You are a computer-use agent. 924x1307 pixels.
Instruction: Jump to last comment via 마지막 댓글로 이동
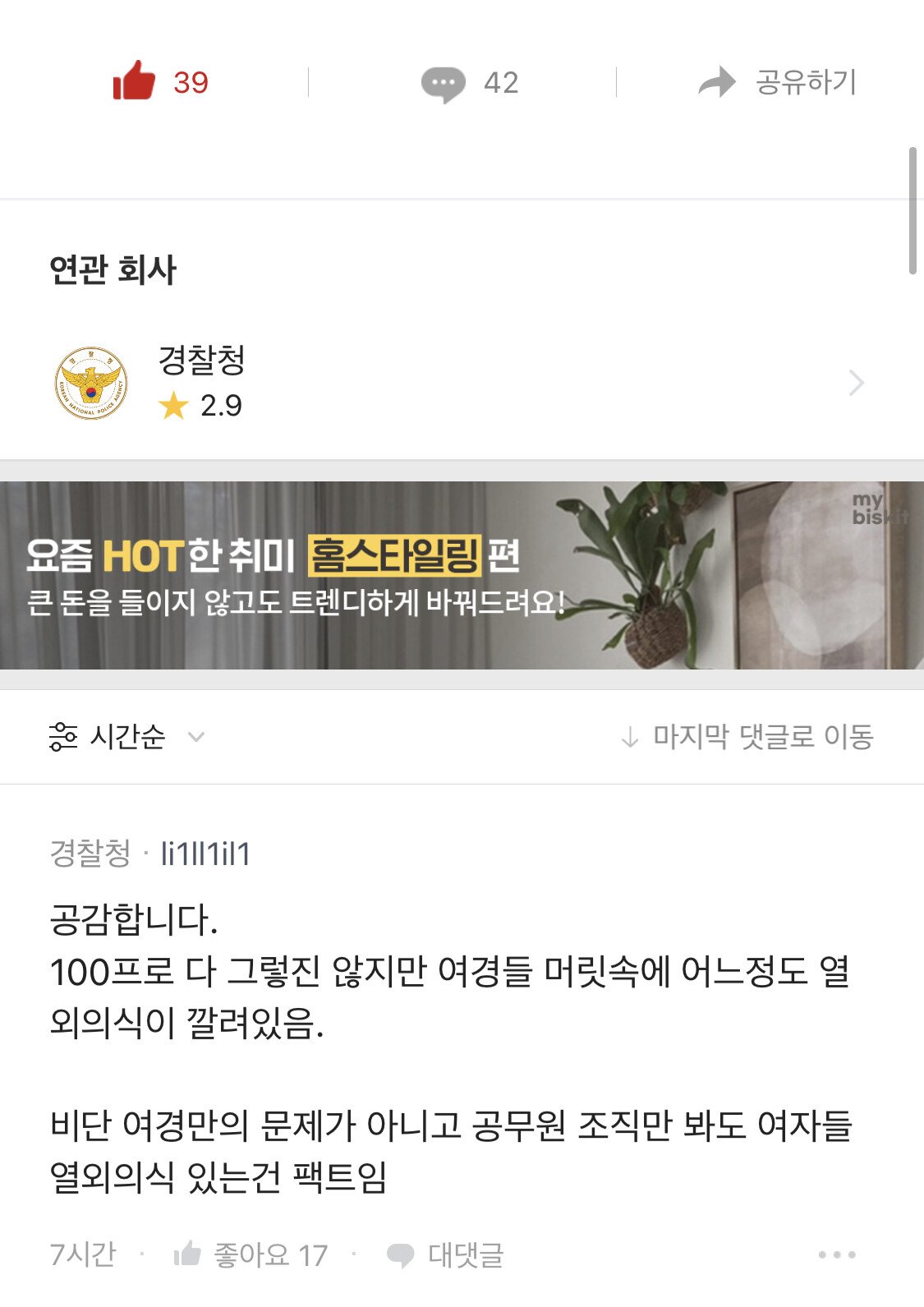point(747,737)
